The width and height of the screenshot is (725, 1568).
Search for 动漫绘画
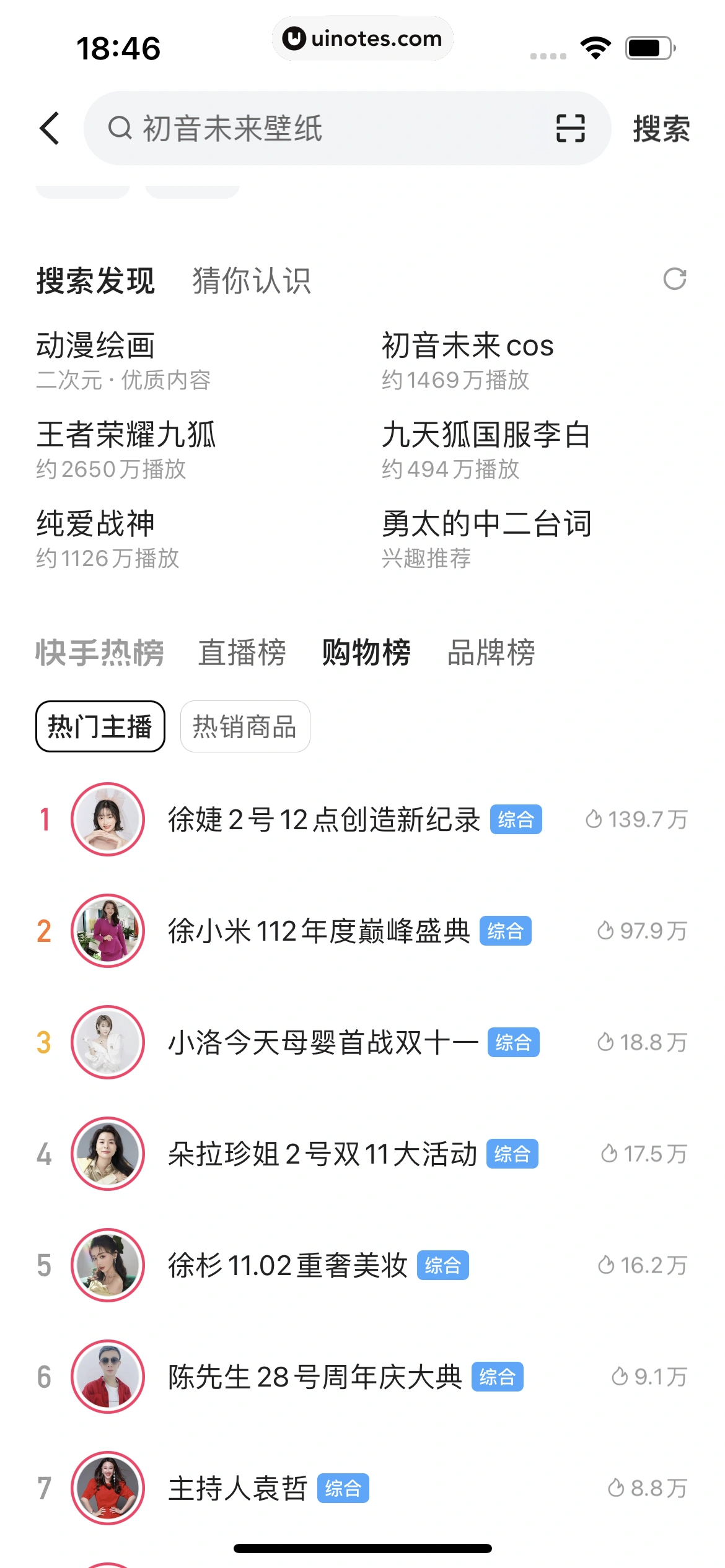(96, 346)
